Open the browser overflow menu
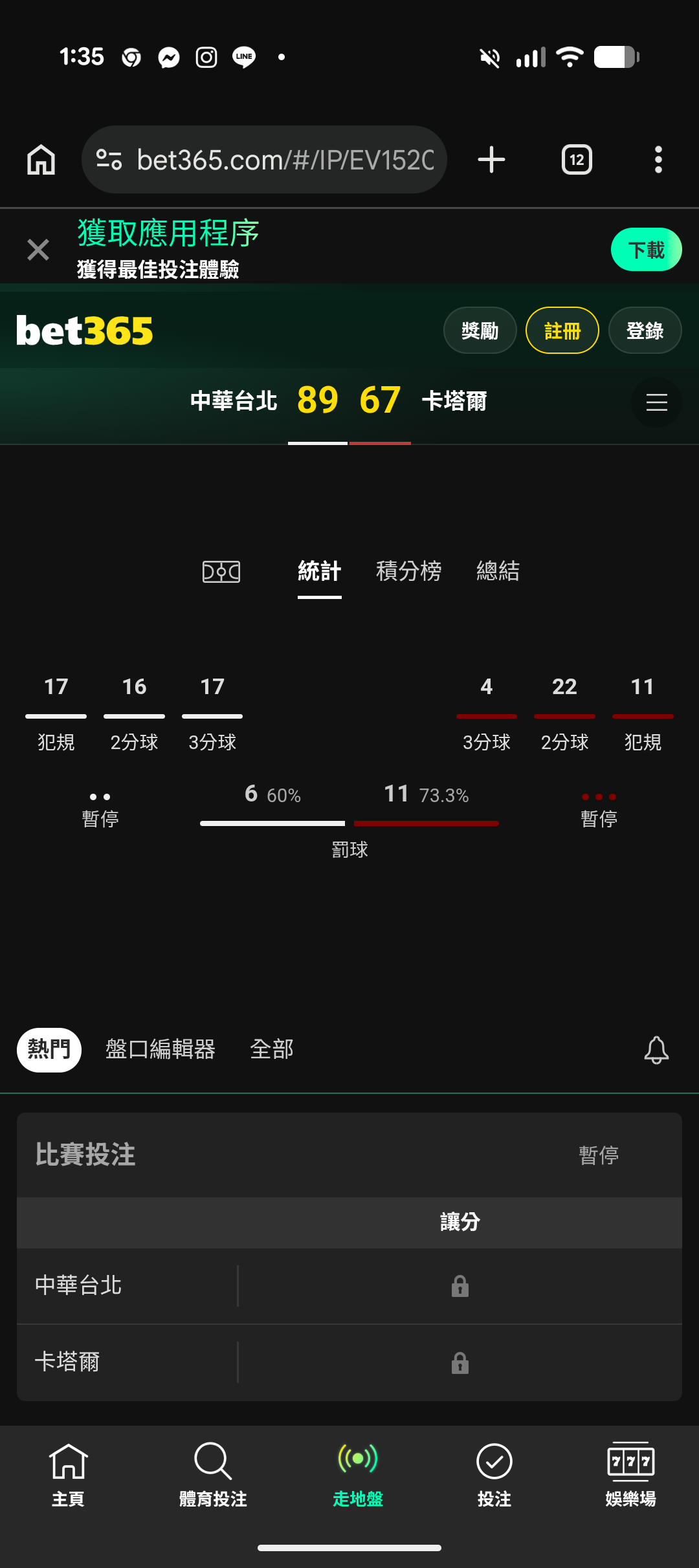This screenshot has width=699, height=1568. [658, 160]
